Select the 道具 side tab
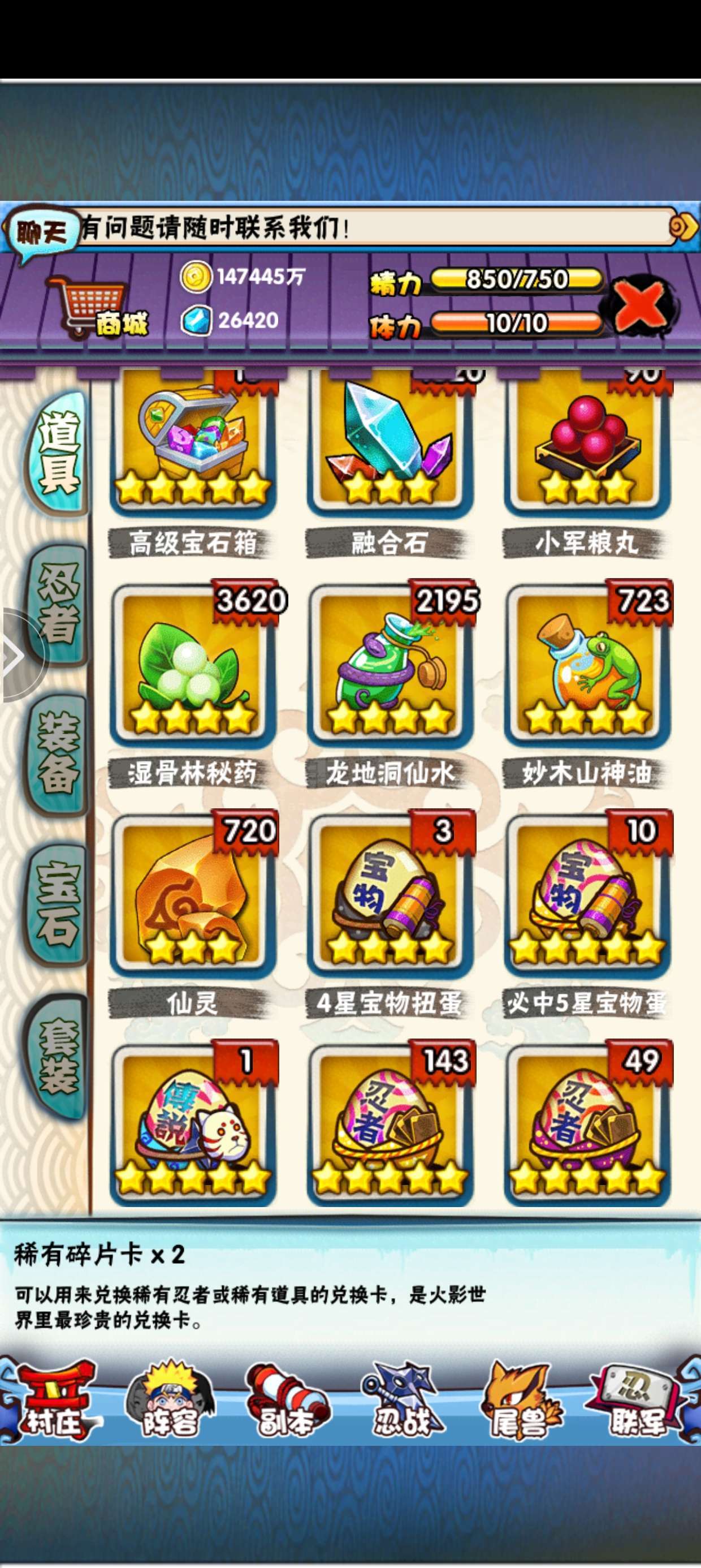This screenshot has height=1568, width=701. coord(58,454)
